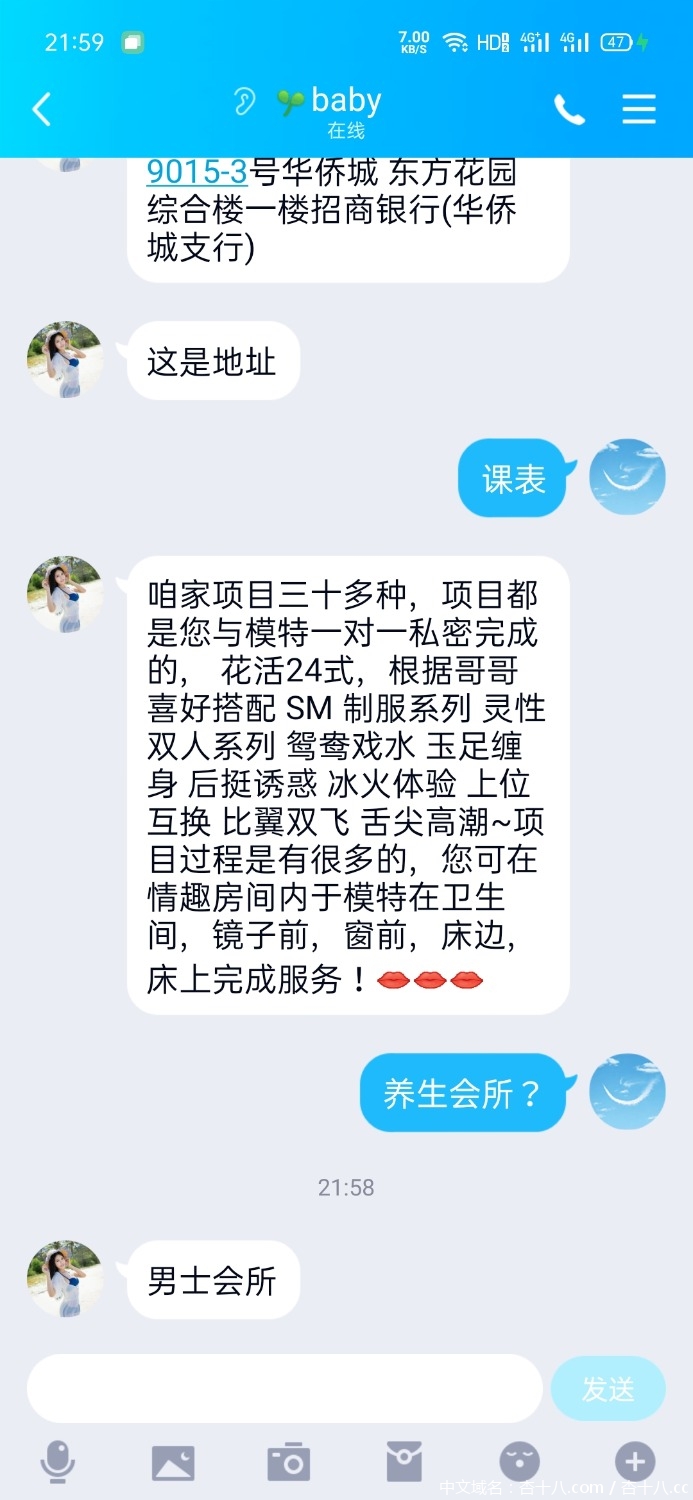Open the emoji panel

click(x=520, y=1462)
